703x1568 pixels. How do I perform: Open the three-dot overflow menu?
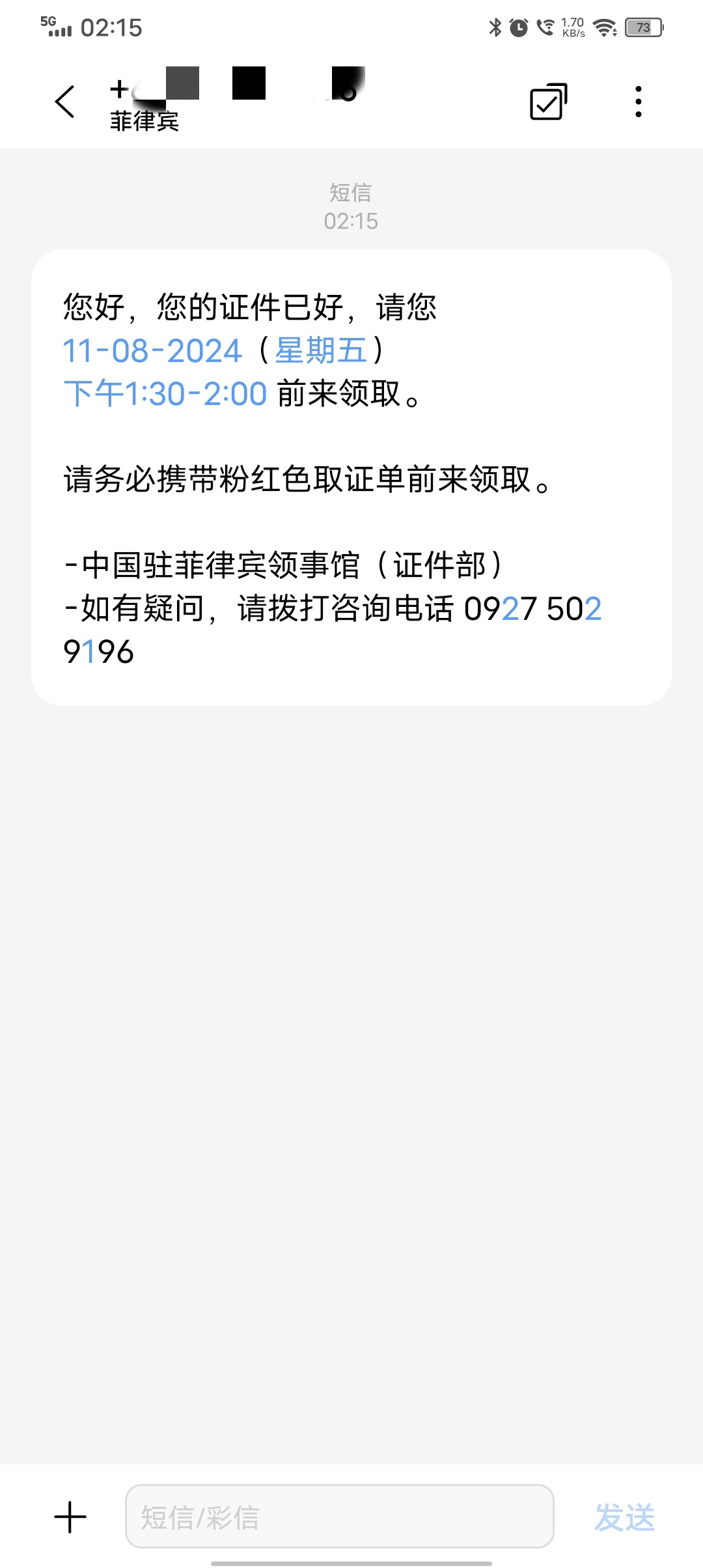point(638,102)
